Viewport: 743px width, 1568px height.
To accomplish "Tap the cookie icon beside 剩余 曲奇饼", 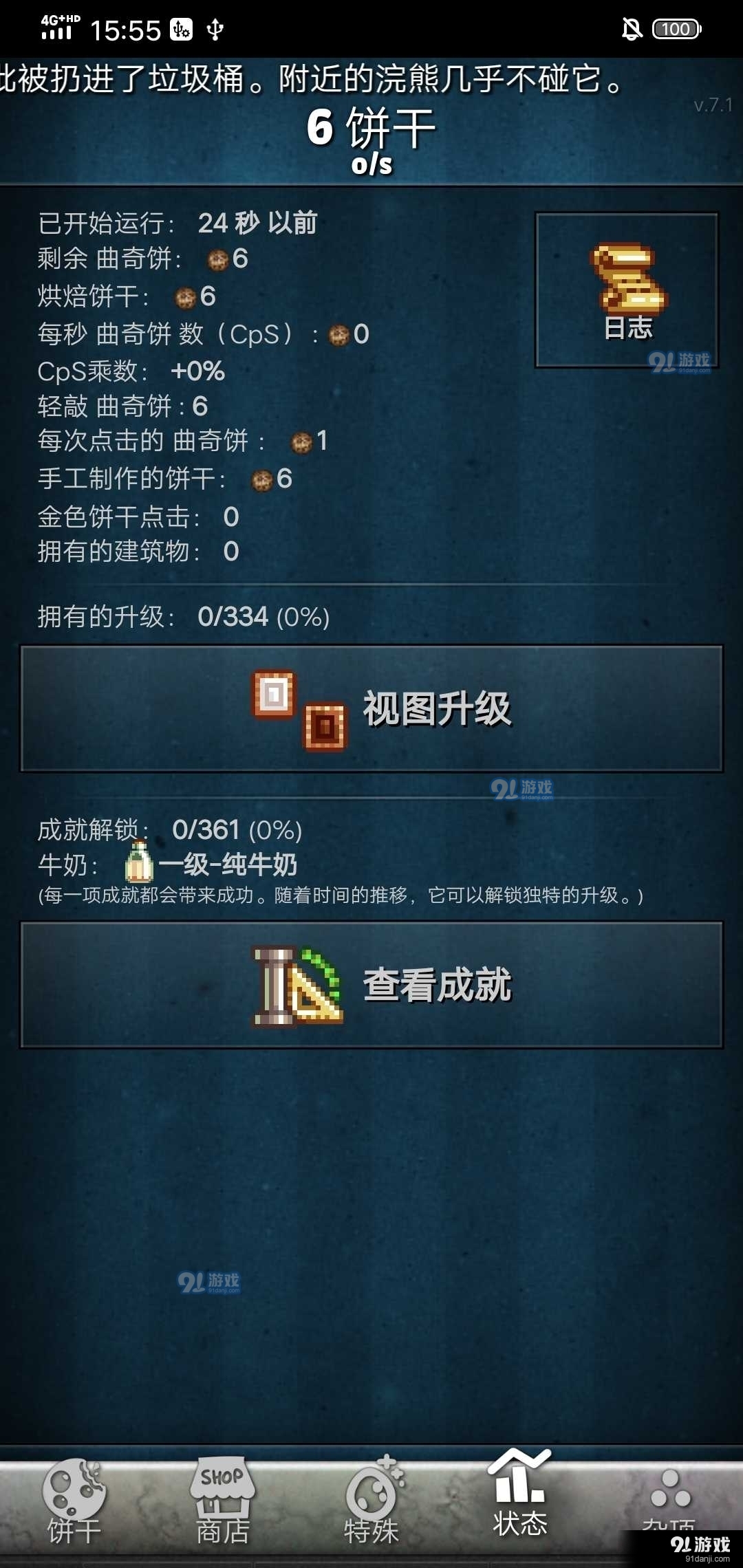I will pos(217,260).
